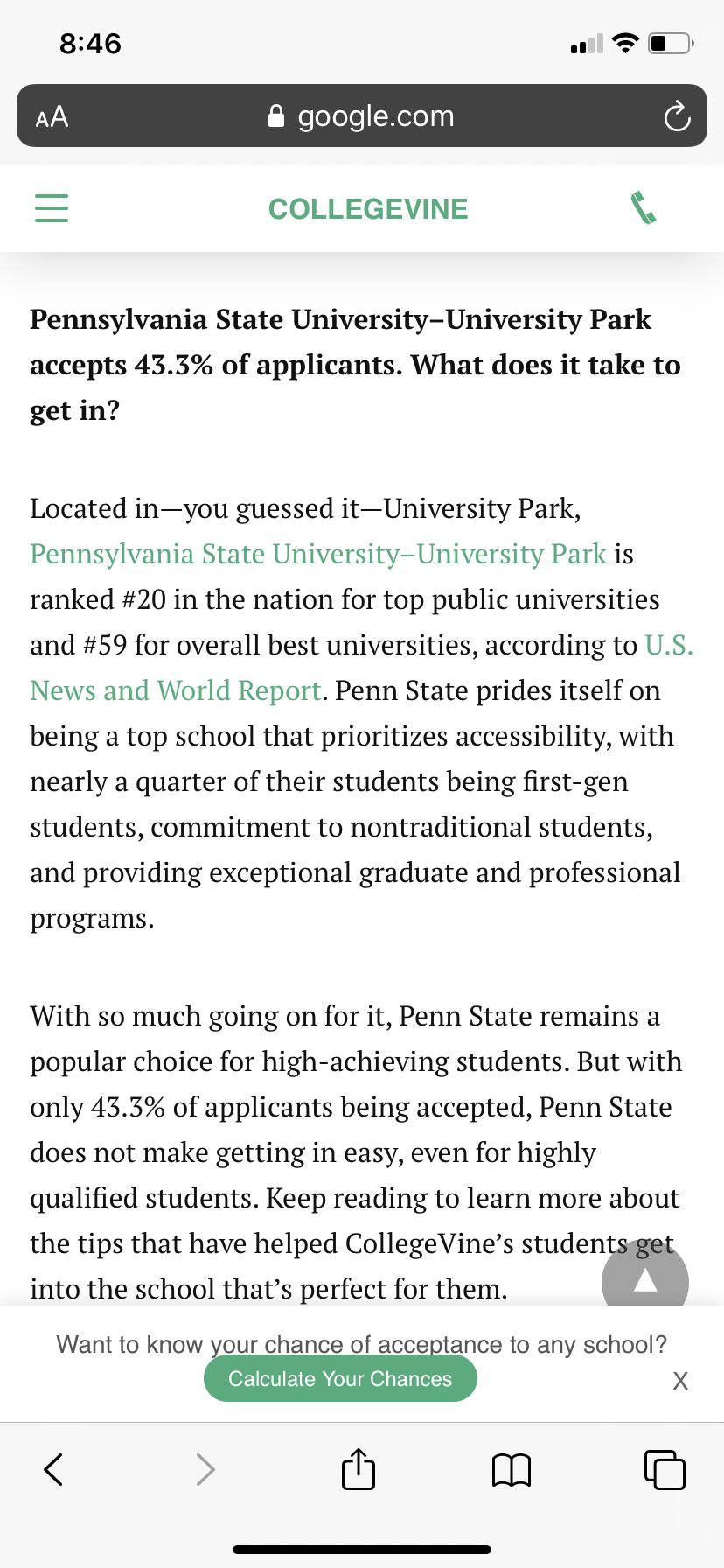This screenshot has width=724, height=1568.
Task: Tap the padlock icon in the address bar
Action: (275, 115)
